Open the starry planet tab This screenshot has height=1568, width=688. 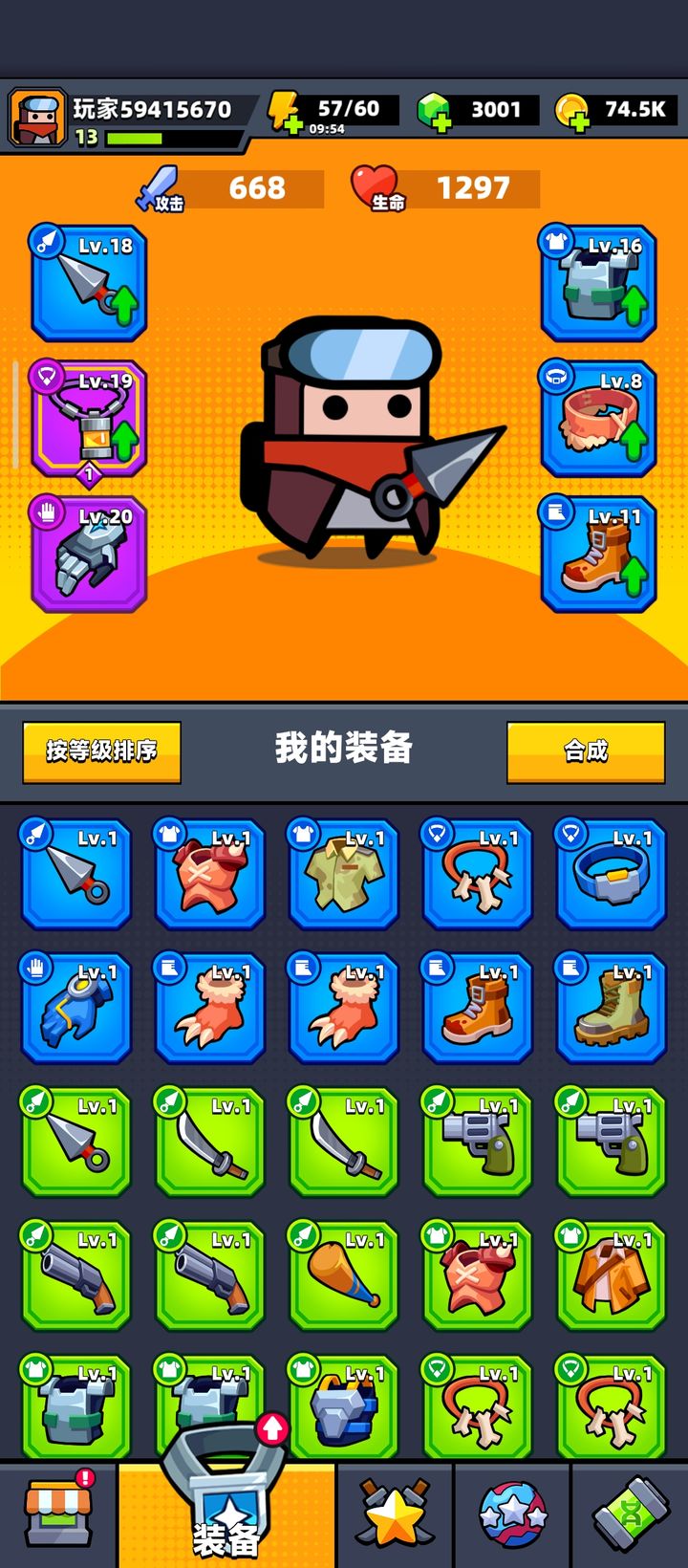513,1514
